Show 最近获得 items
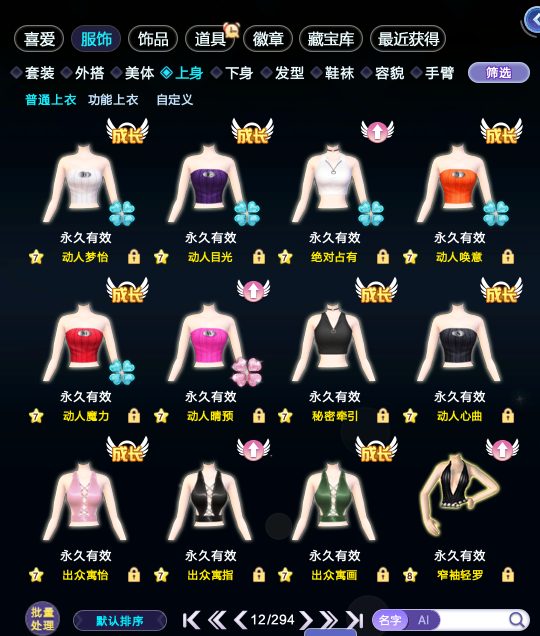This screenshot has width=540, height=636. (408, 39)
